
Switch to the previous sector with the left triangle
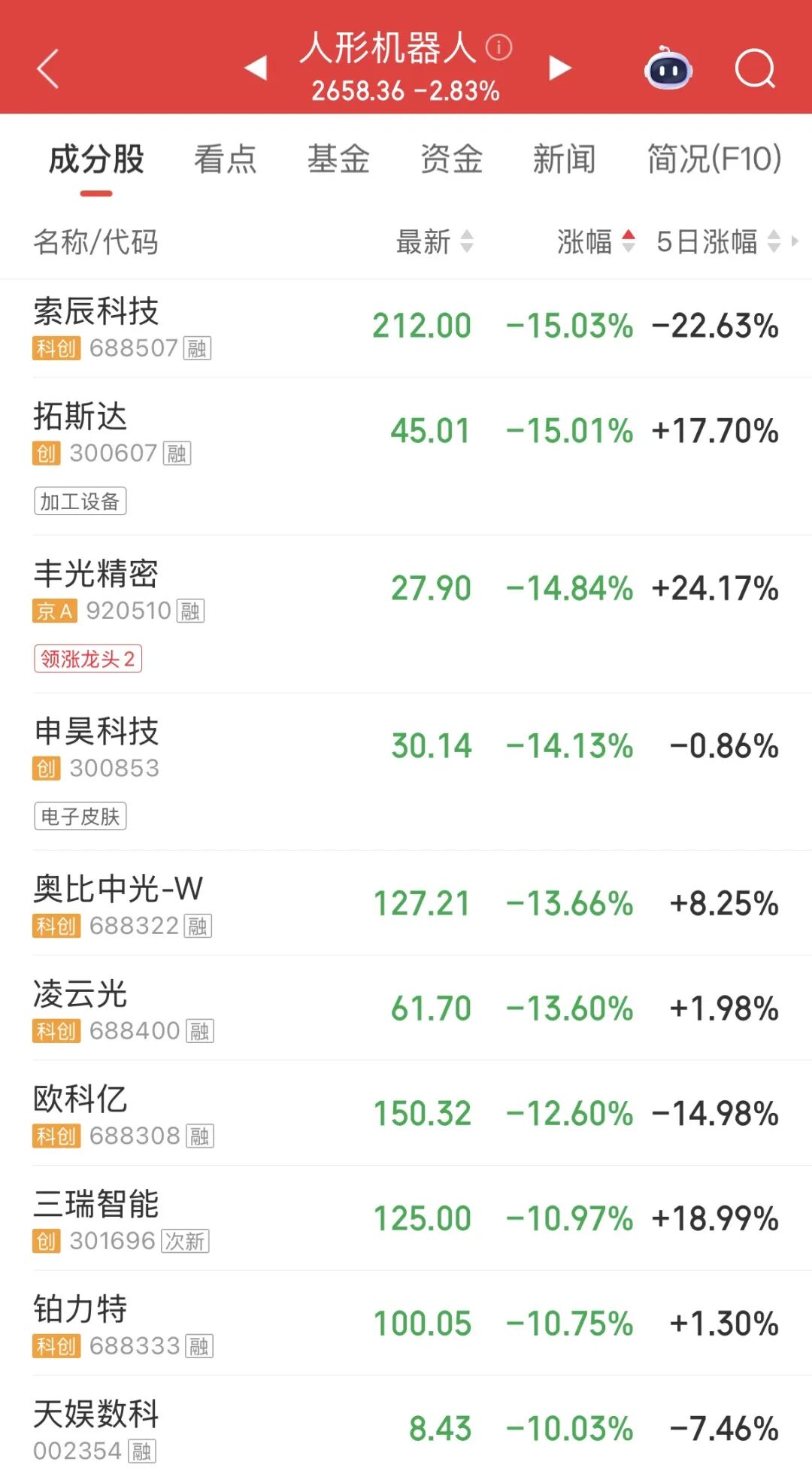[256, 68]
